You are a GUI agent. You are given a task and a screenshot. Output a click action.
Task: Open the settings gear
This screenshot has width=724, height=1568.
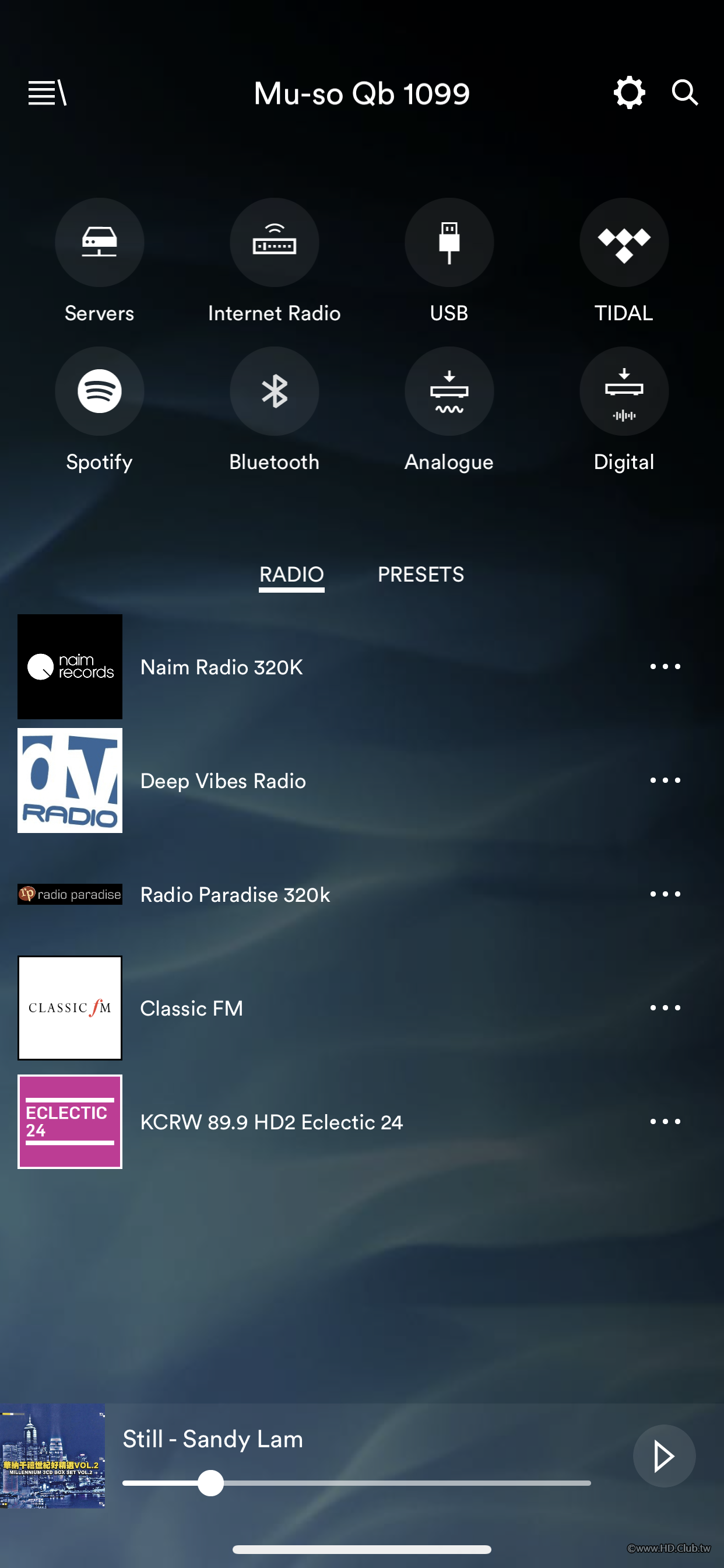click(628, 93)
